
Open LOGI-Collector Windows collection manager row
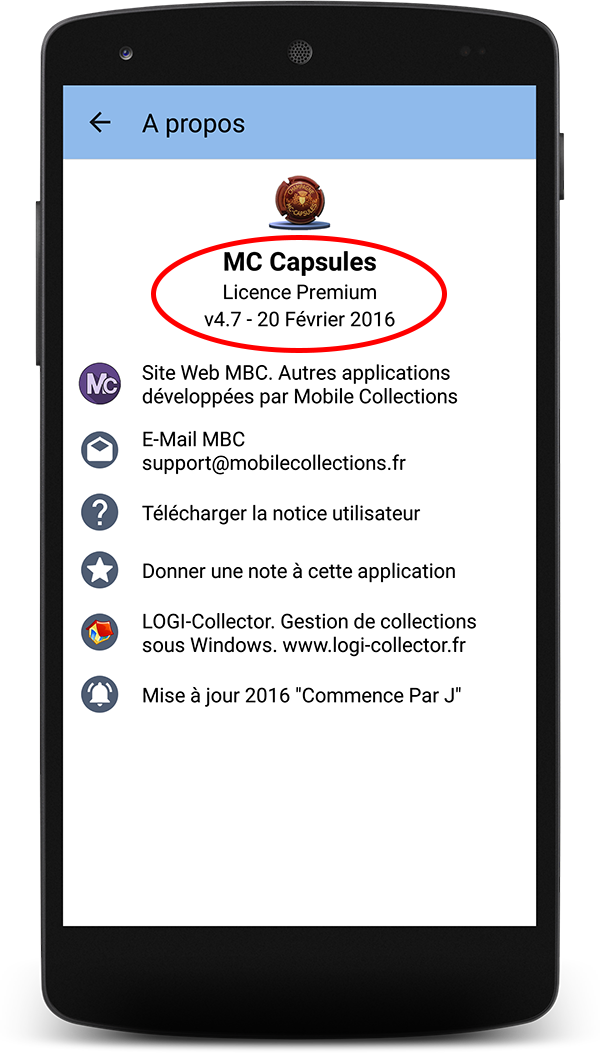coord(308,634)
